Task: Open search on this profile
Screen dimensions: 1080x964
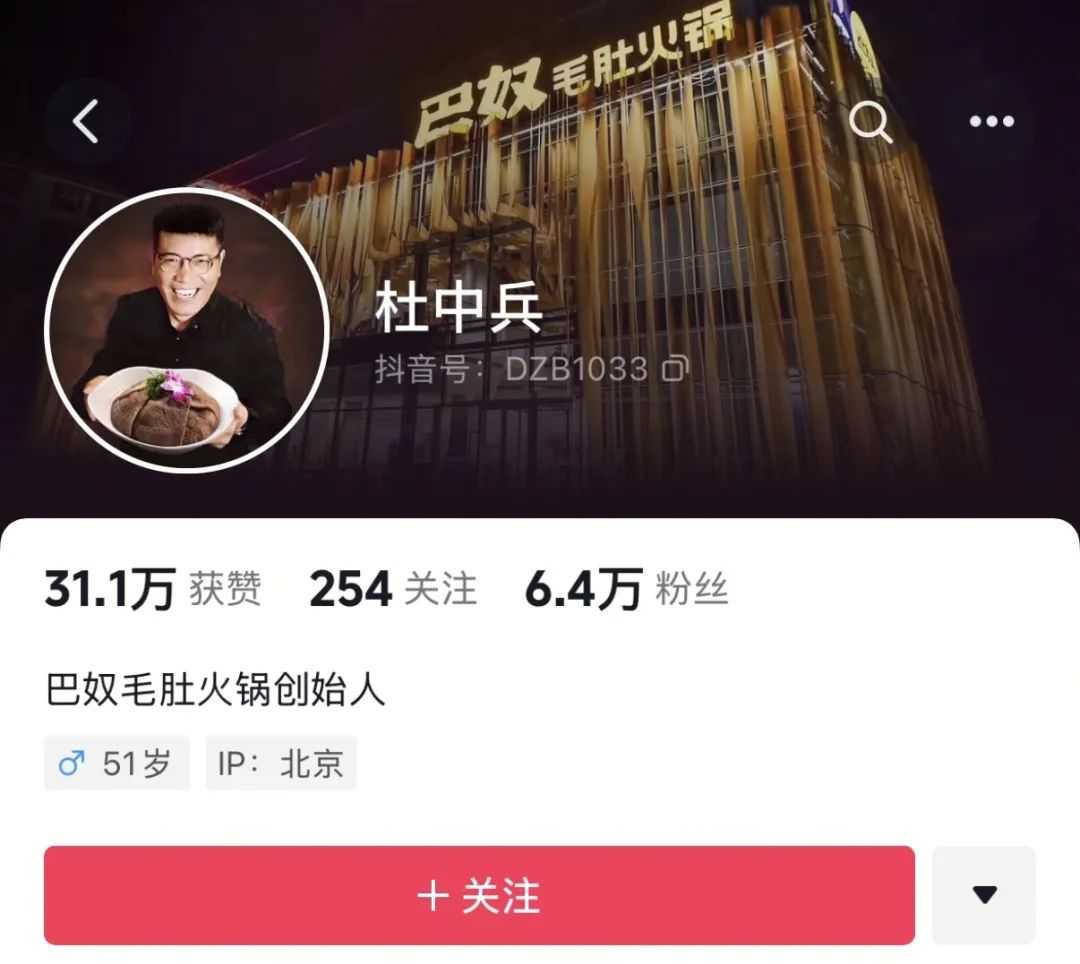Action: pos(870,122)
